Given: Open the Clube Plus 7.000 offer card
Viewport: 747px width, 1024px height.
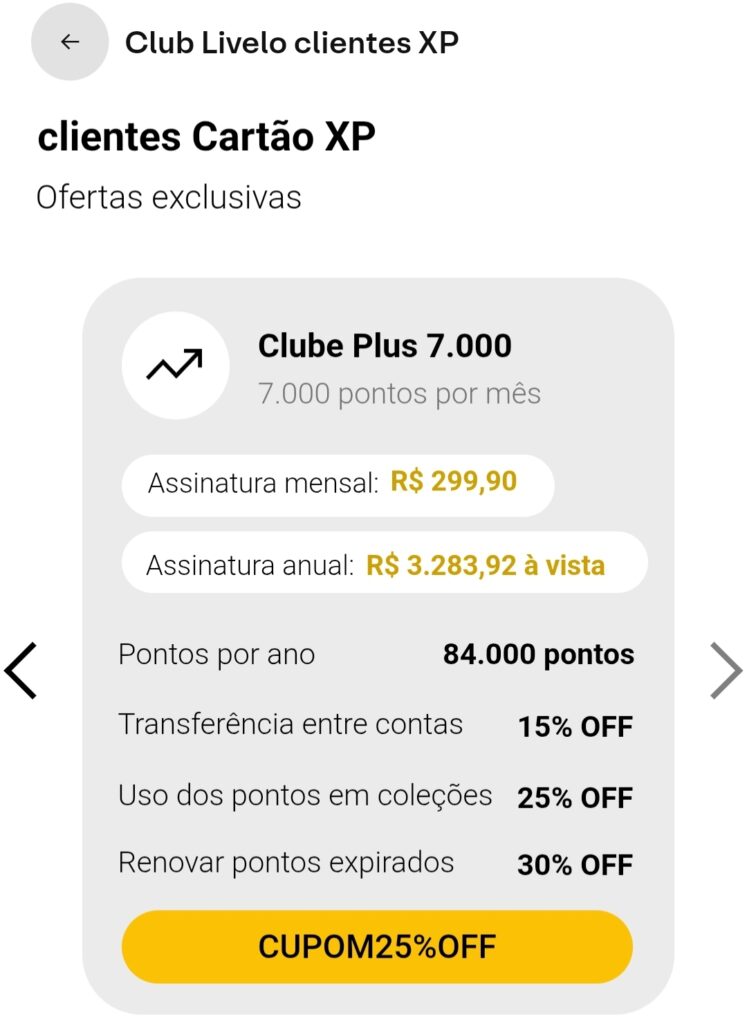Looking at the screenshot, I should (x=384, y=346).
